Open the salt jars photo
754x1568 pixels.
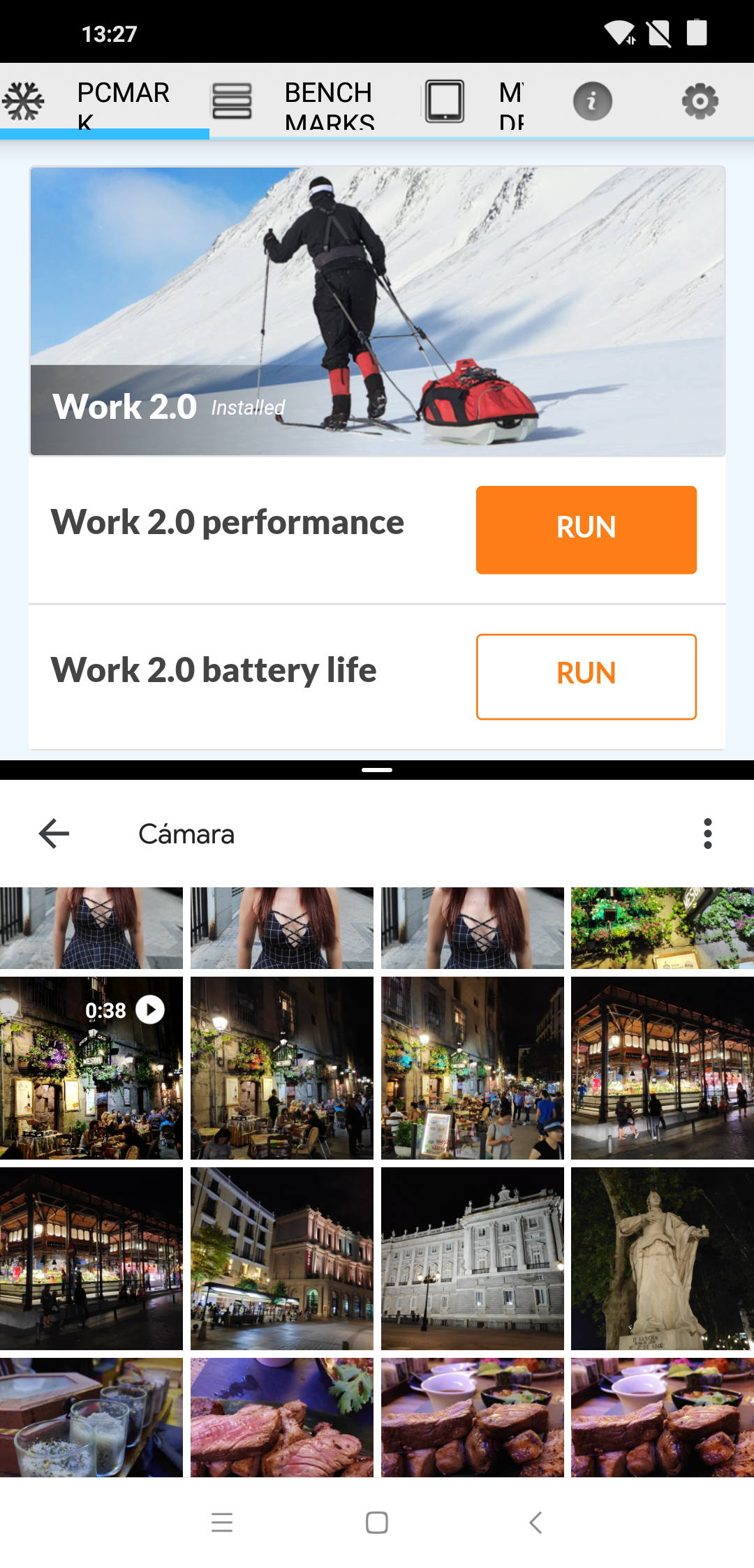tap(91, 1417)
